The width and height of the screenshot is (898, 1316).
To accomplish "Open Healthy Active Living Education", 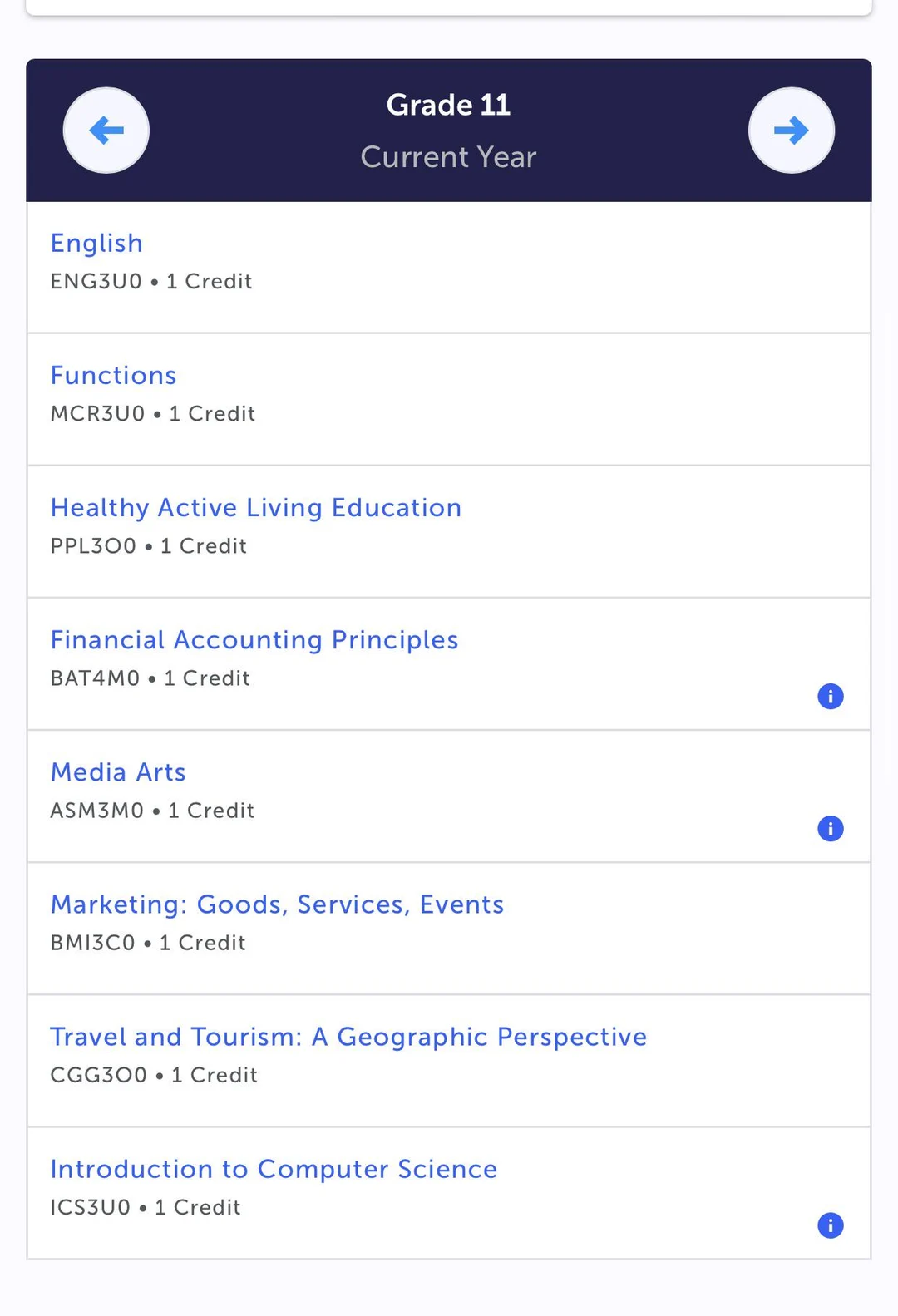I will coord(256,507).
